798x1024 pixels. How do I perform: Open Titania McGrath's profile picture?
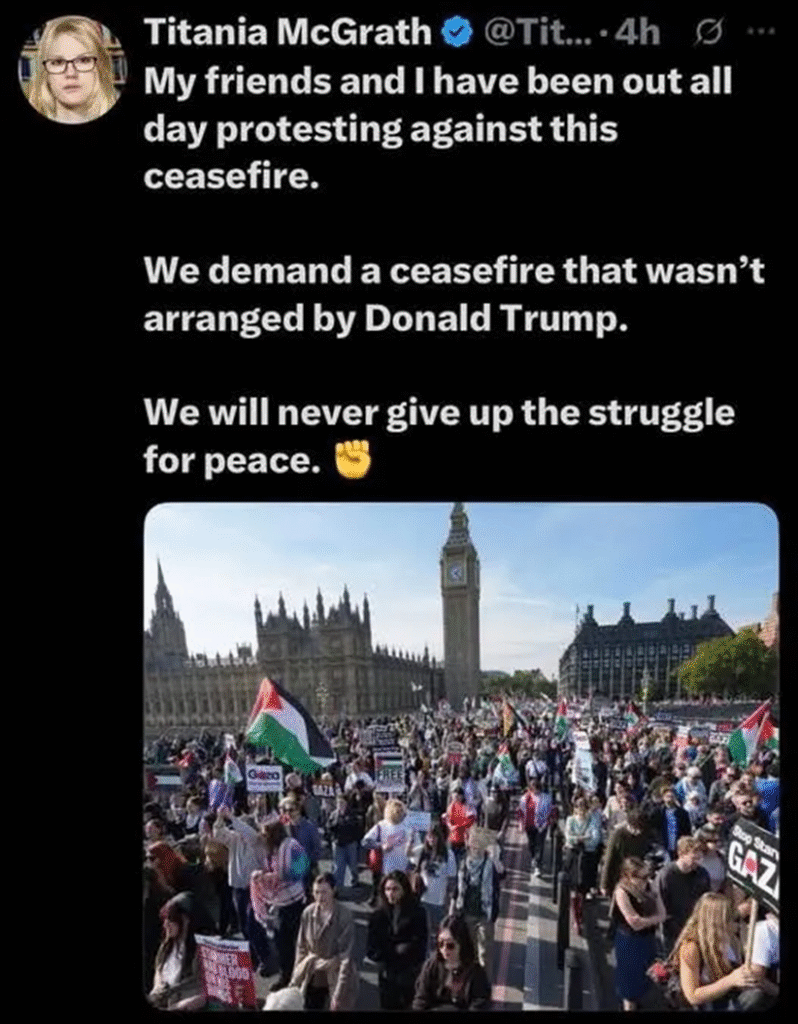click(71, 70)
